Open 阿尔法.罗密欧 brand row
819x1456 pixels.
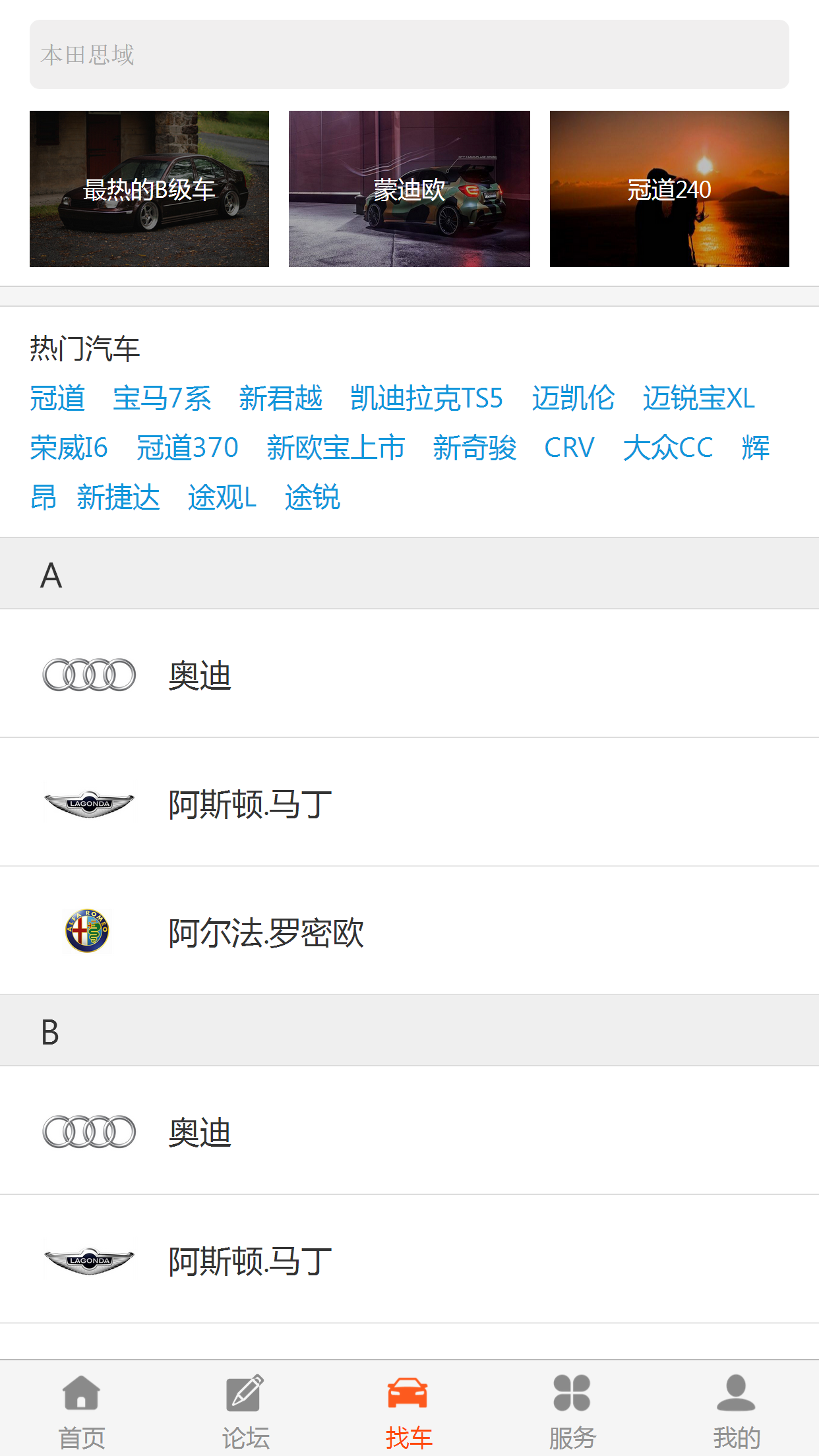409,930
